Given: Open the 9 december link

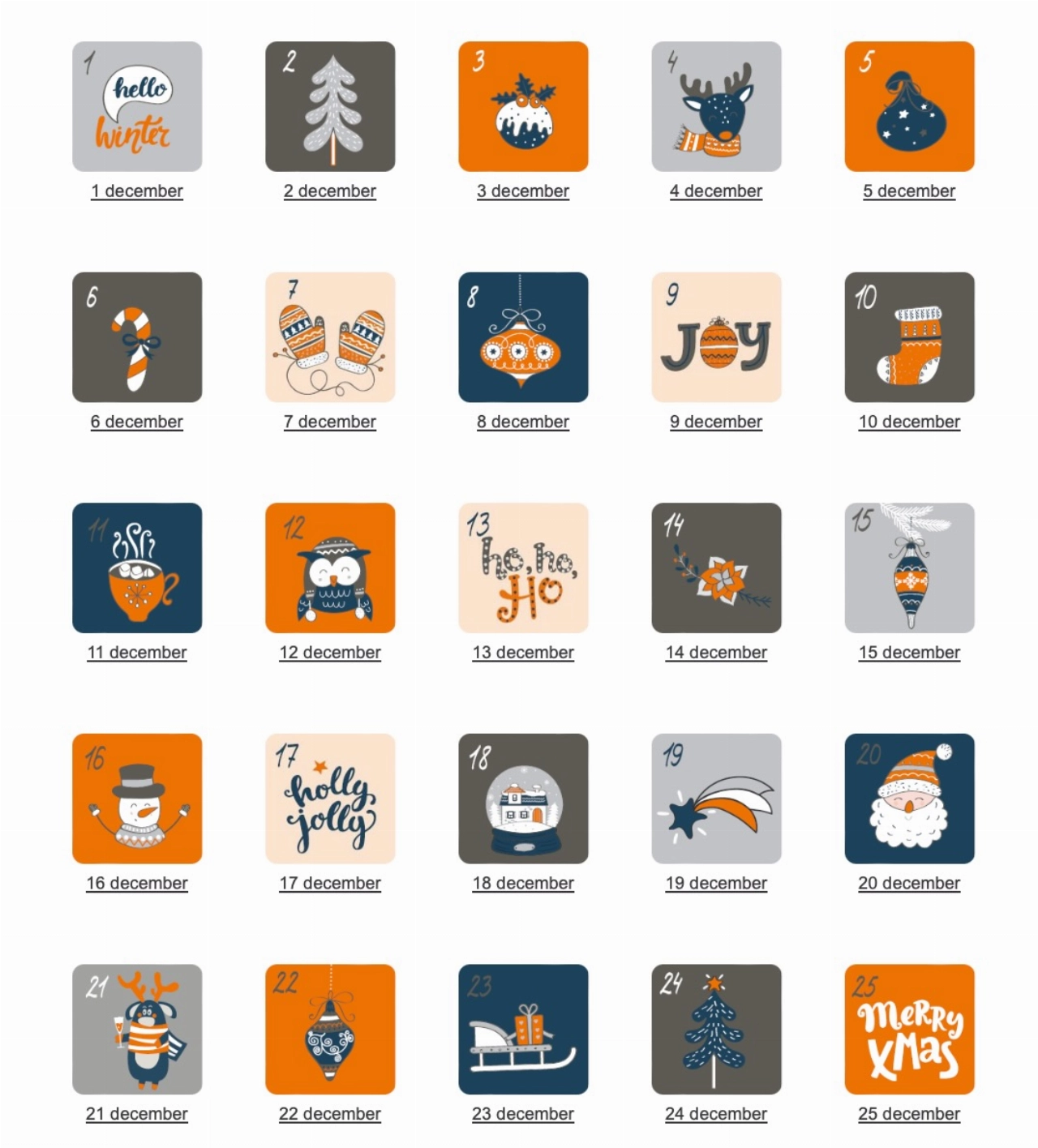Looking at the screenshot, I should click(x=716, y=422).
